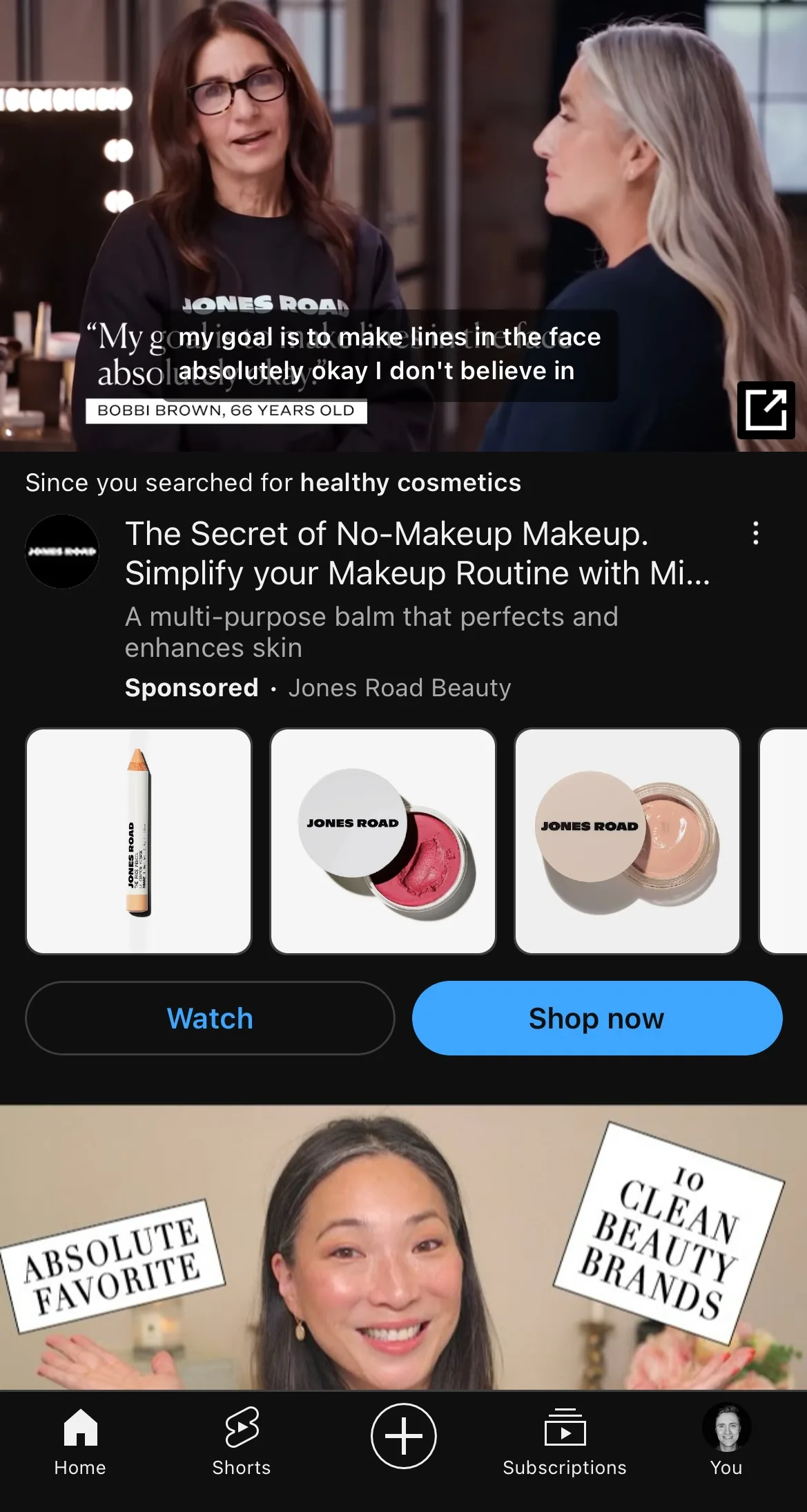Tap the plus create button
807x1512 pixels.
pos(404,1436)
